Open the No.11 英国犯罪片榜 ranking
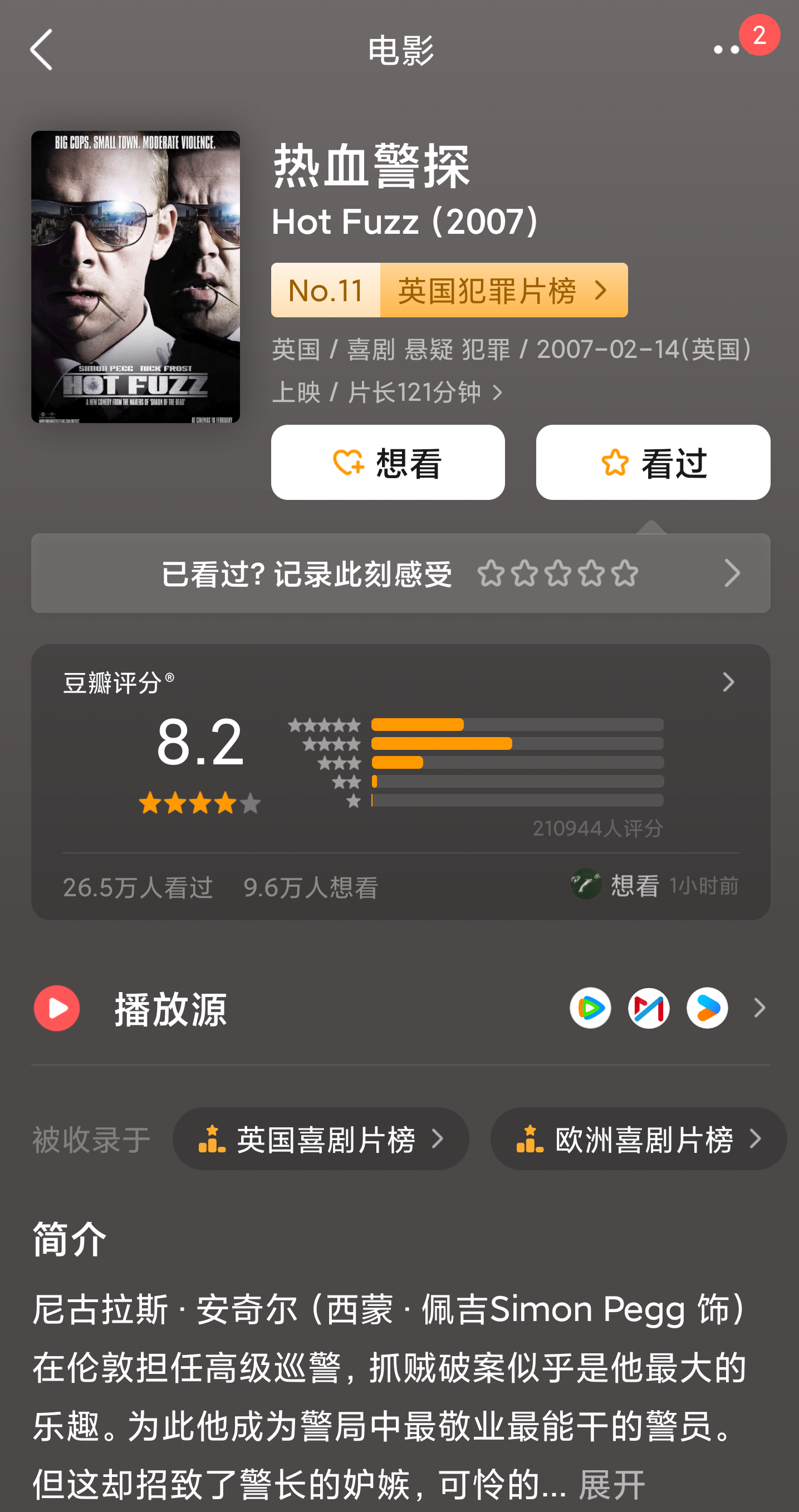Viewport: 799px width, 1512px height. pos(449,290)
